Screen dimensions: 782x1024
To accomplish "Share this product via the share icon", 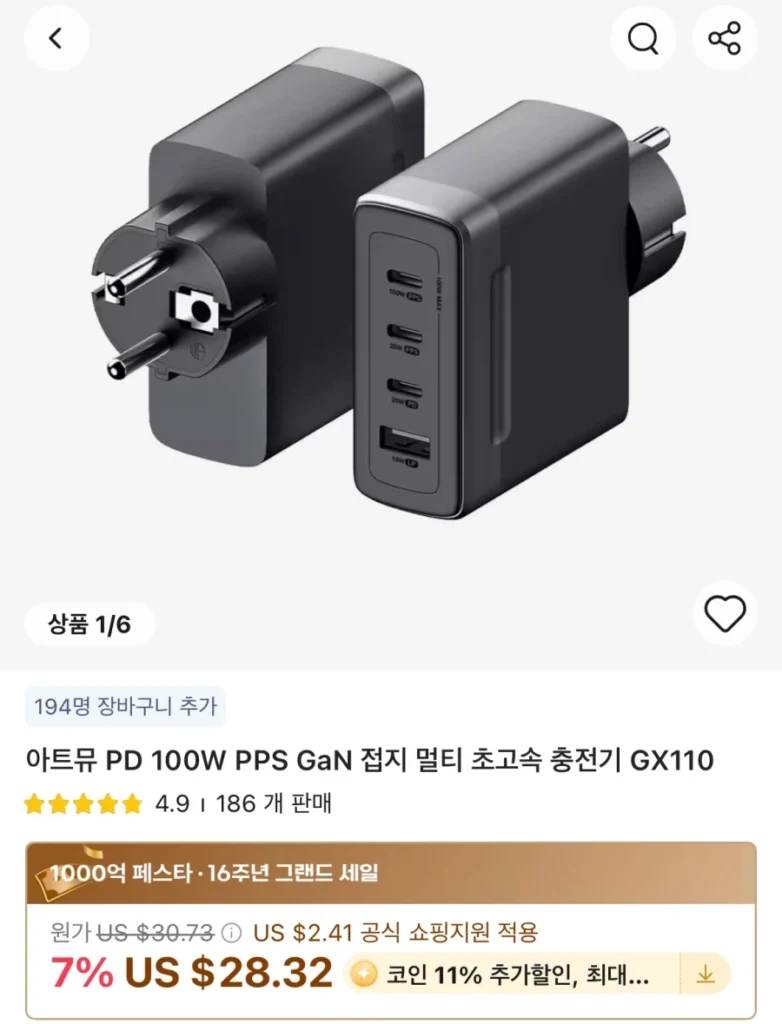I will click(725, 38).
